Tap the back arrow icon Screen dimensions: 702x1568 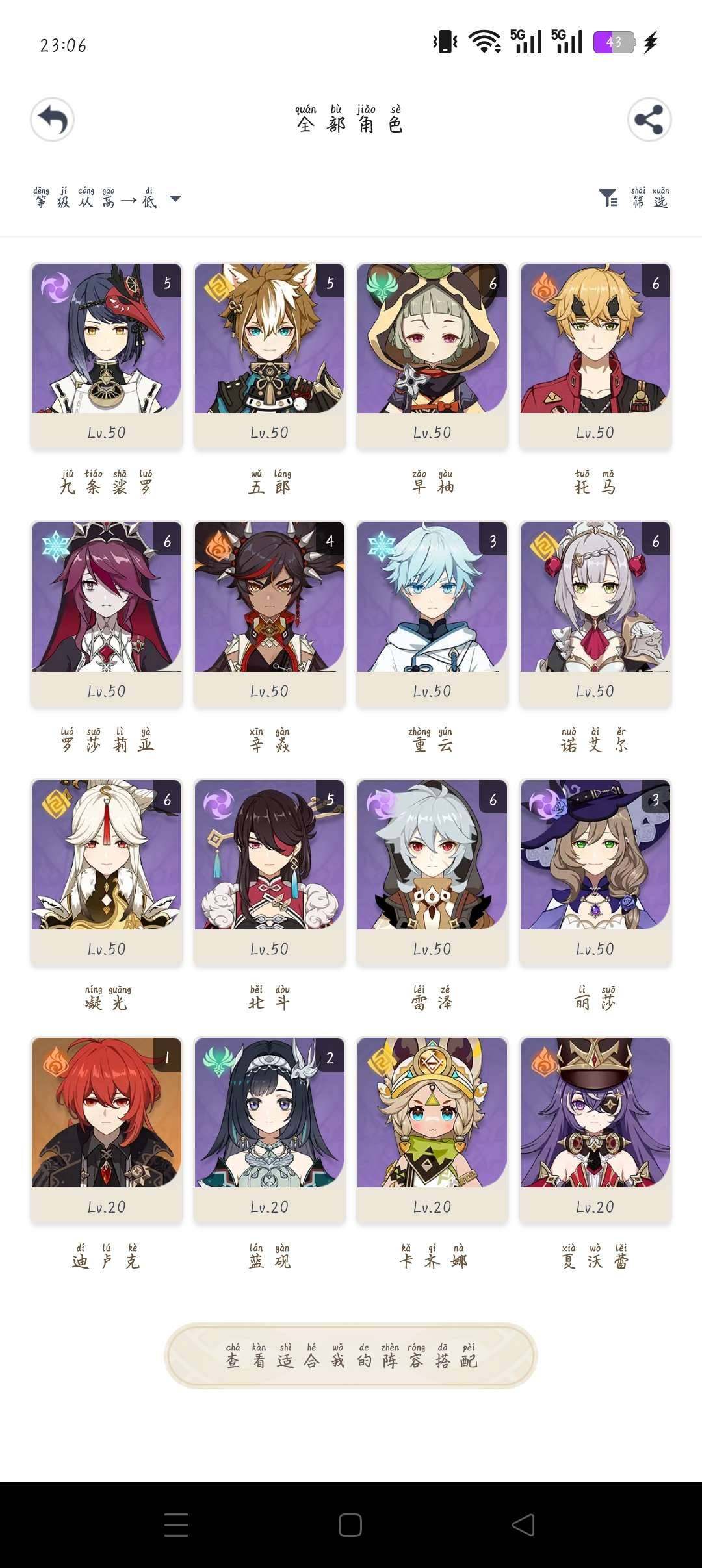tap(52, 120)
